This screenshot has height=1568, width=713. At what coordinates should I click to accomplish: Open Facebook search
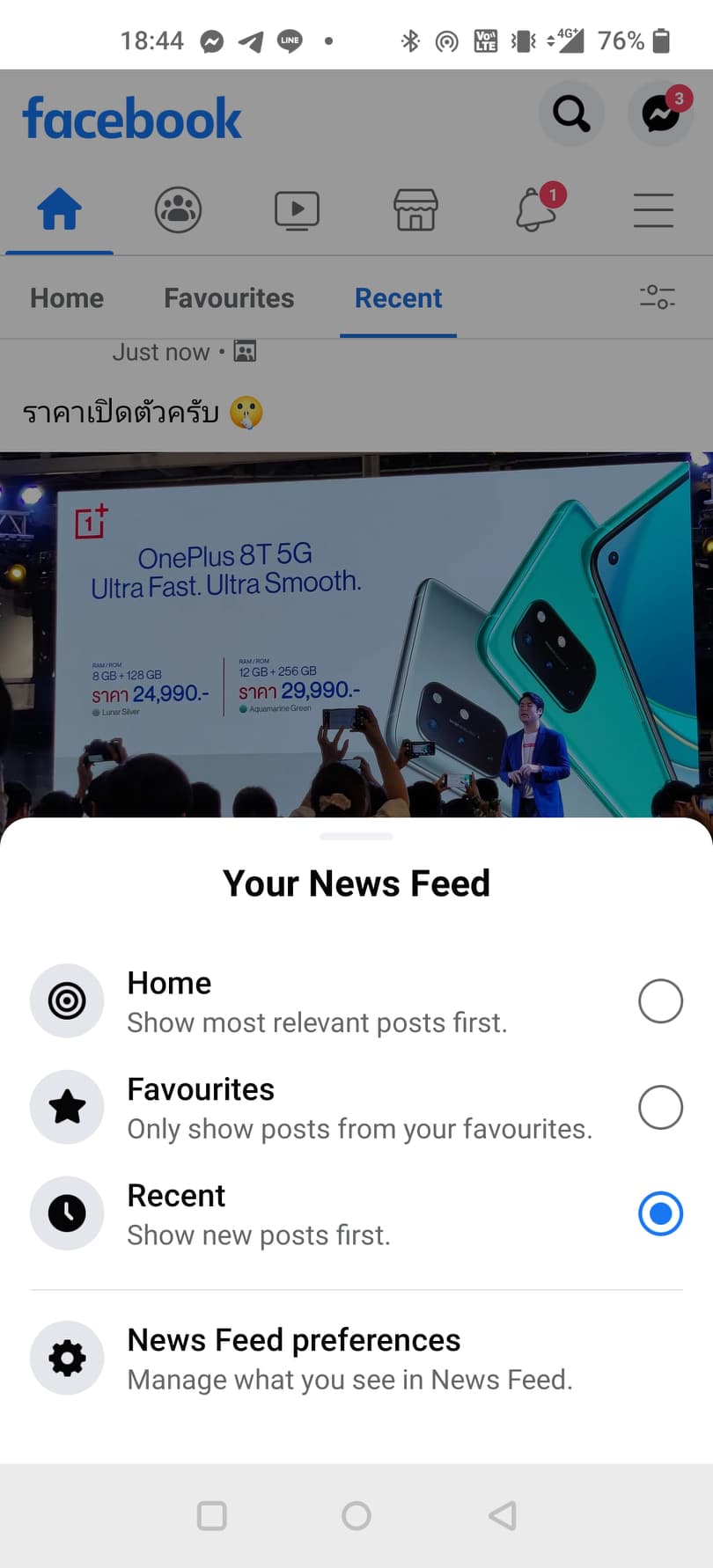coord(571,114)
